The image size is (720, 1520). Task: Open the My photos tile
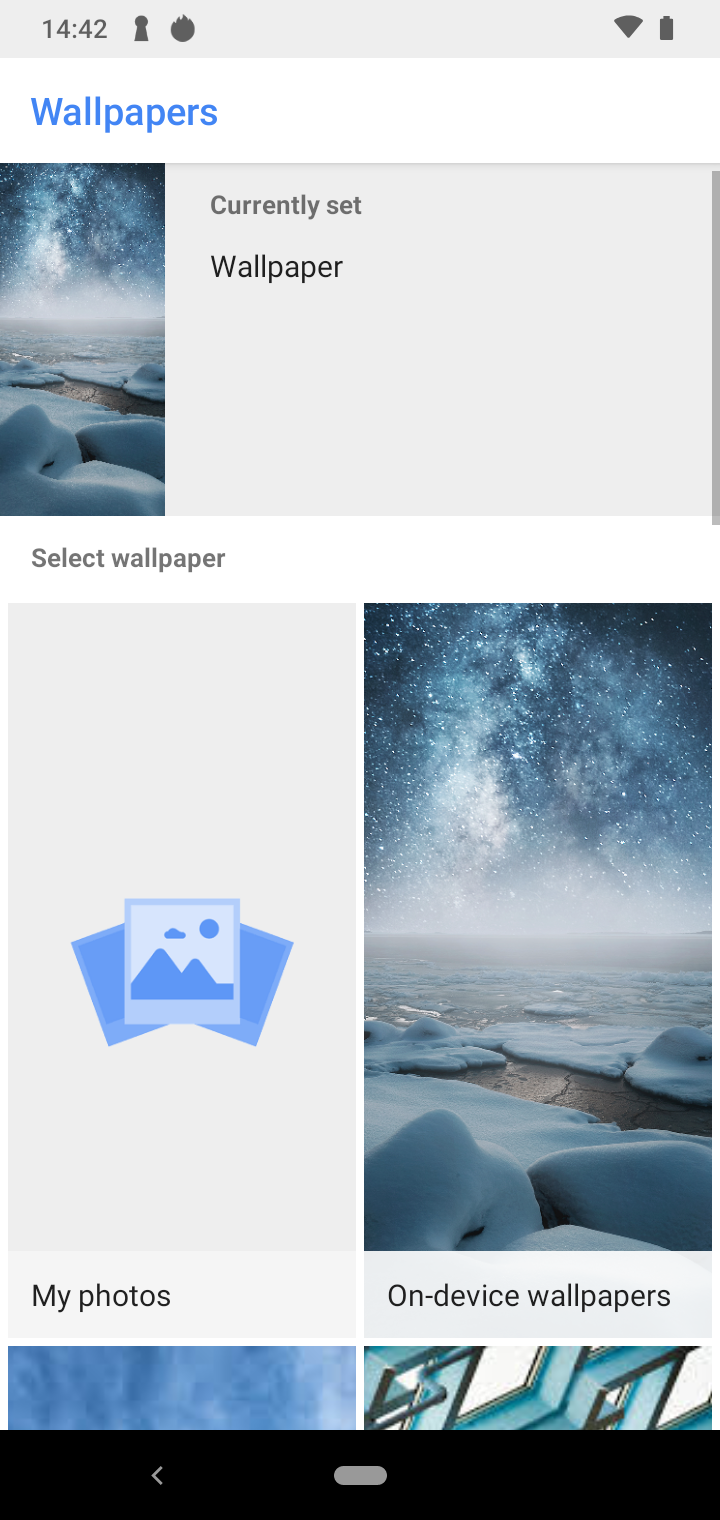point(182,970)
